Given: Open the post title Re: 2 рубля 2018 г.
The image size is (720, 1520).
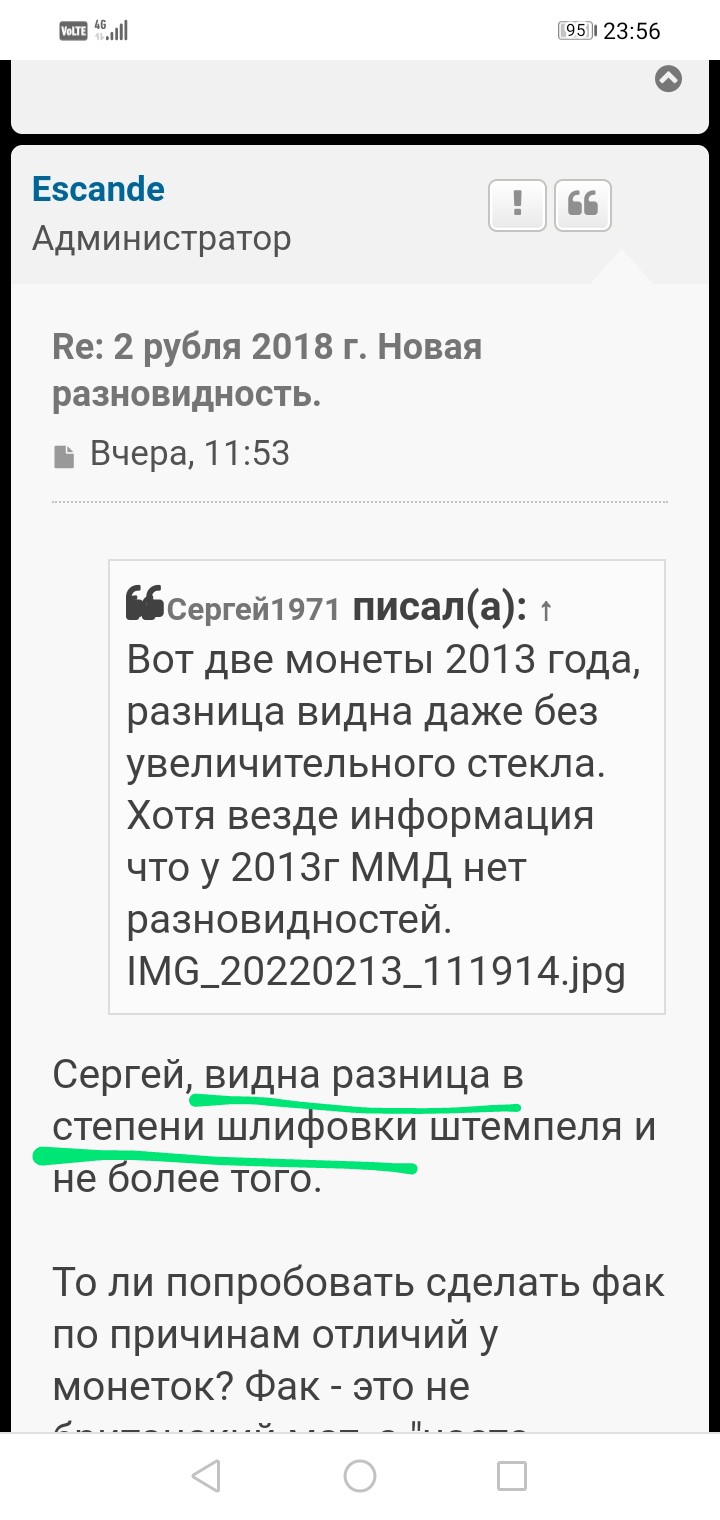Looking at the screenshot, I should coord(266,370).
